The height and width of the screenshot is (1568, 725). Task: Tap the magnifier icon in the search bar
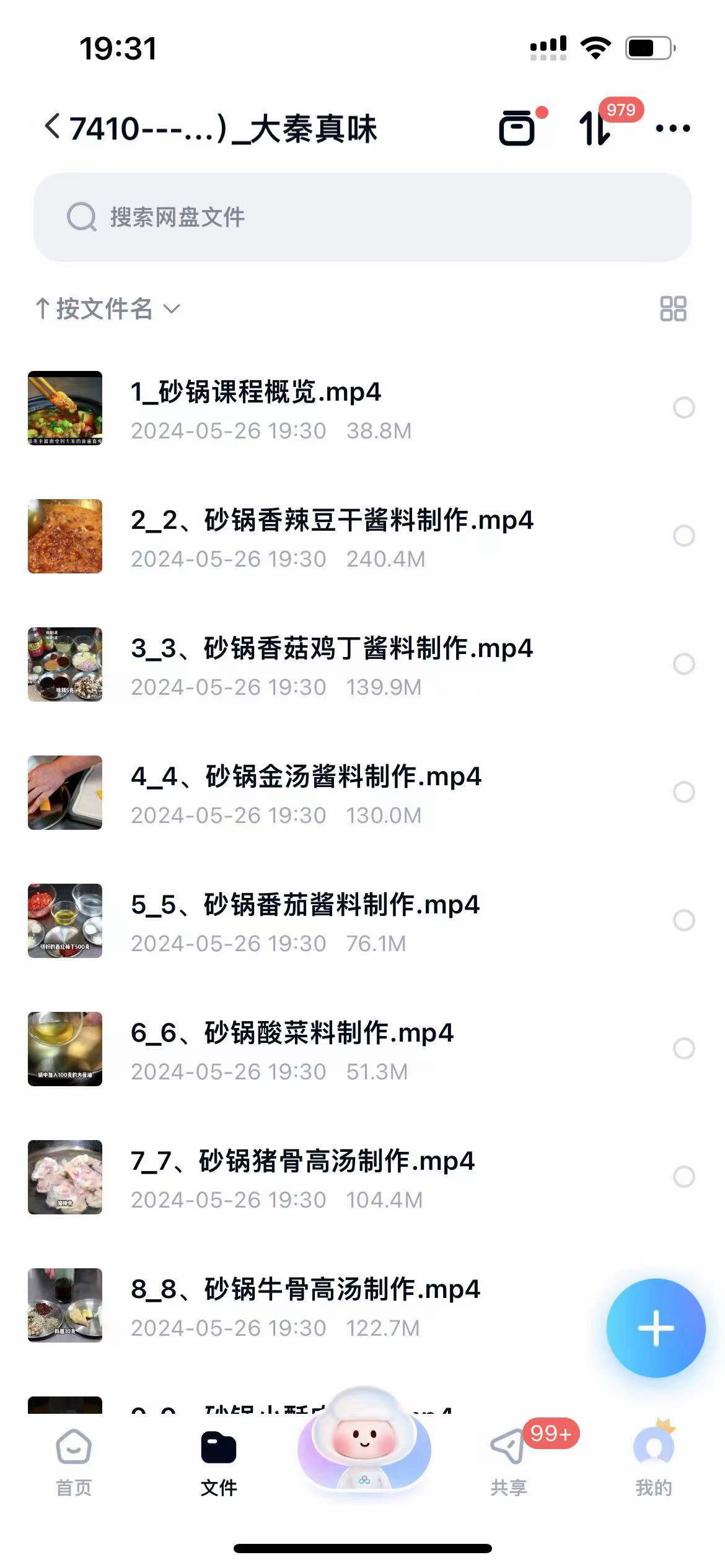[81, 217]
